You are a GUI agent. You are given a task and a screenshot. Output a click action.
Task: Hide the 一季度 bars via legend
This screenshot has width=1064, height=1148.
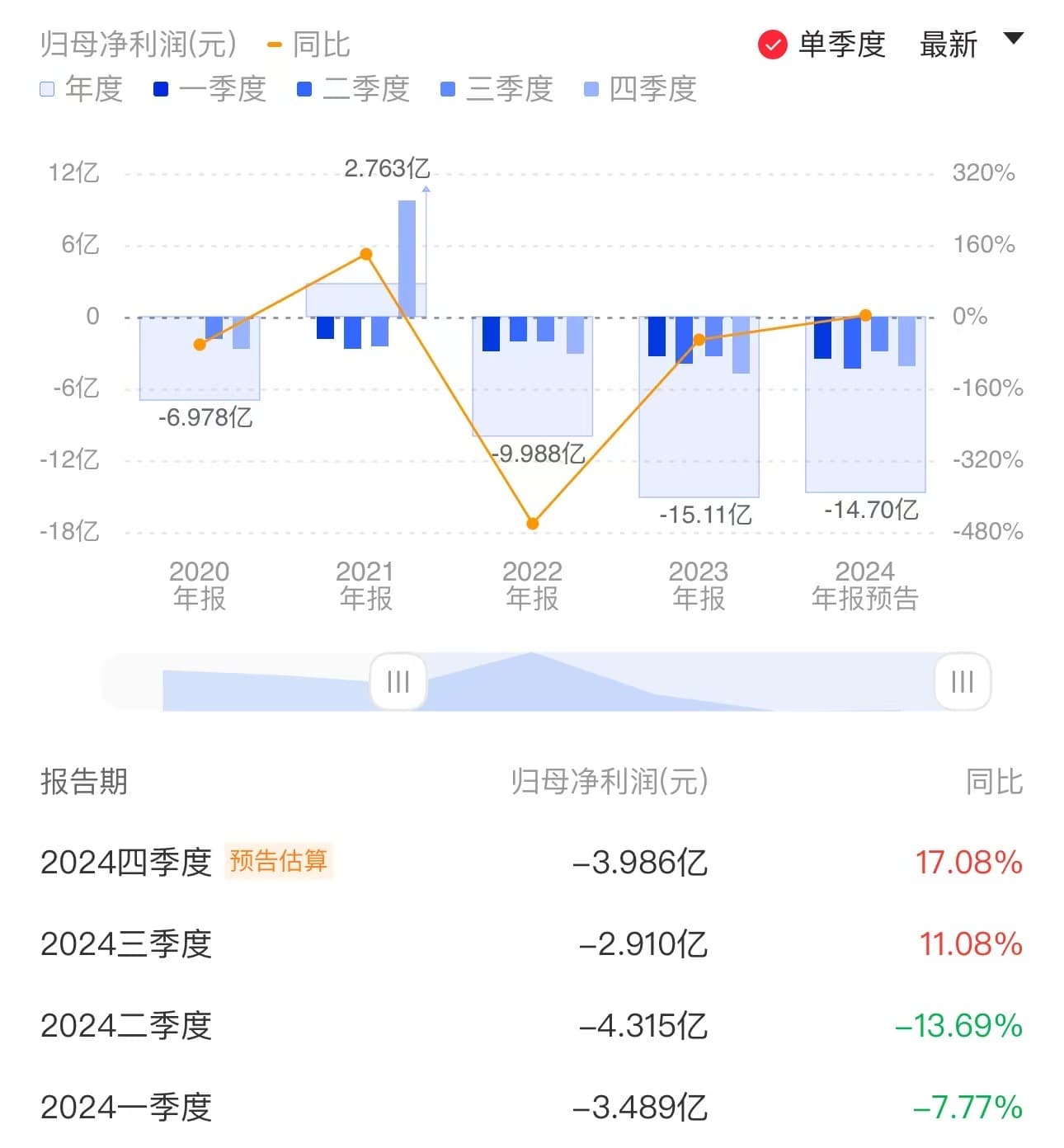pyautogui.click(x=210, y=89)
